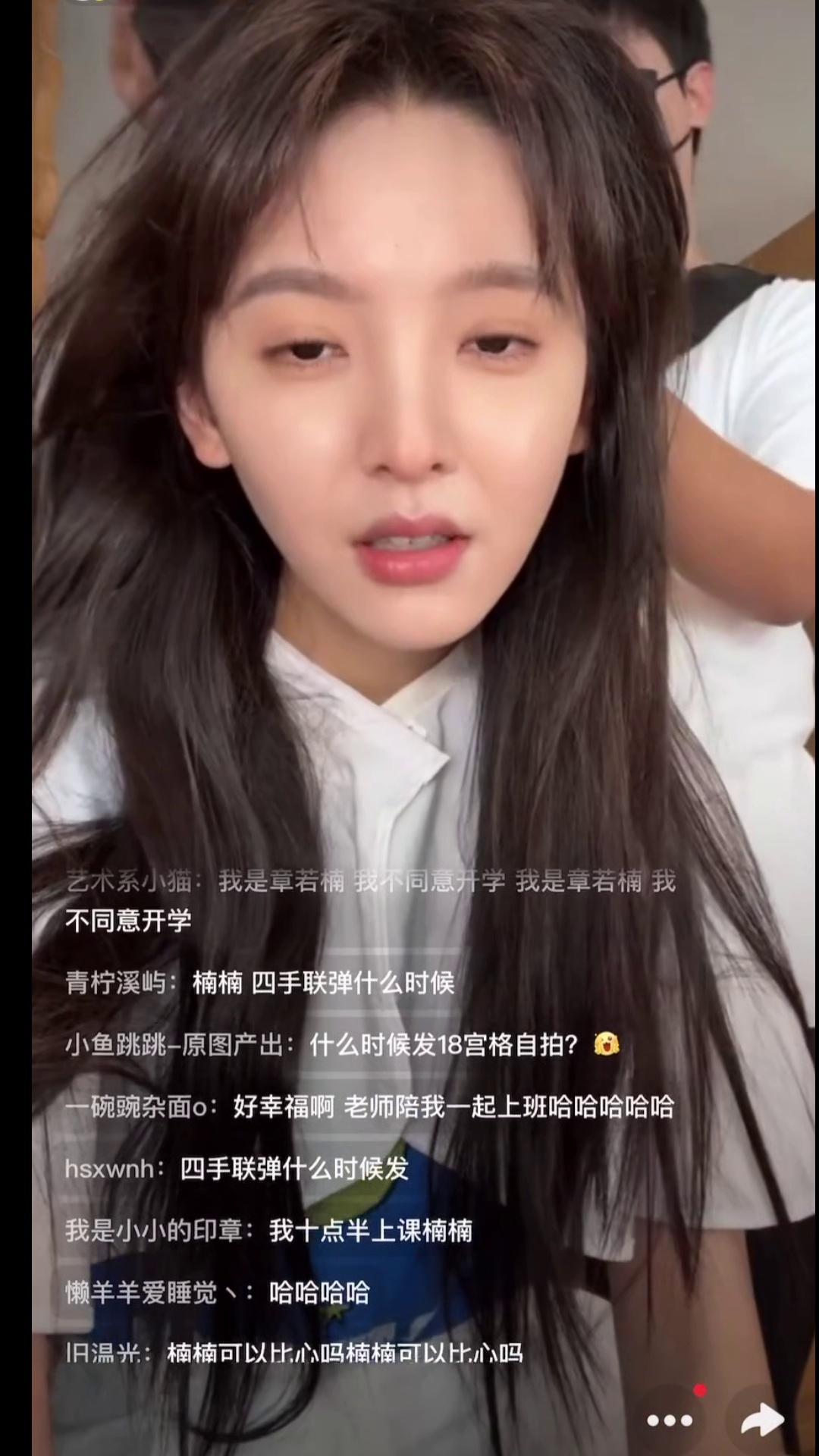The image size is (819, 1456).
Task: Open the comment by hsxwnh
Action: 237,1169
